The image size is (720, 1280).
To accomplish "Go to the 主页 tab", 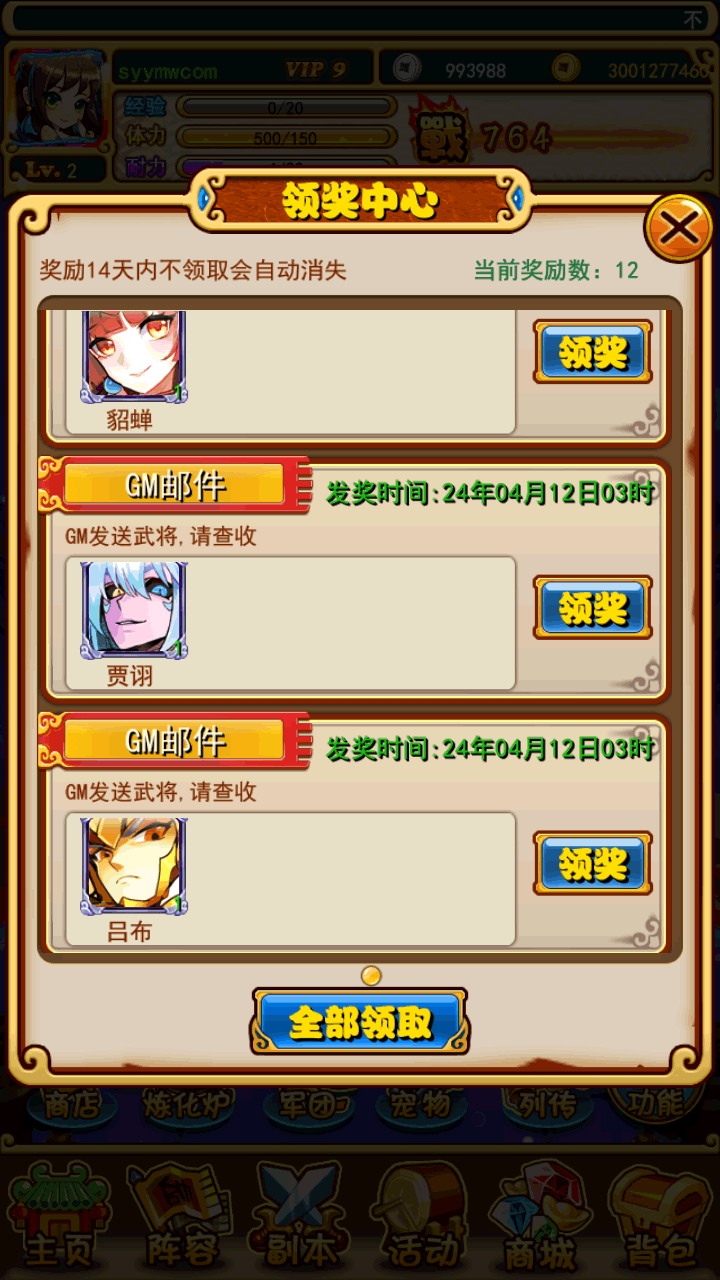I will (58, 1217).
